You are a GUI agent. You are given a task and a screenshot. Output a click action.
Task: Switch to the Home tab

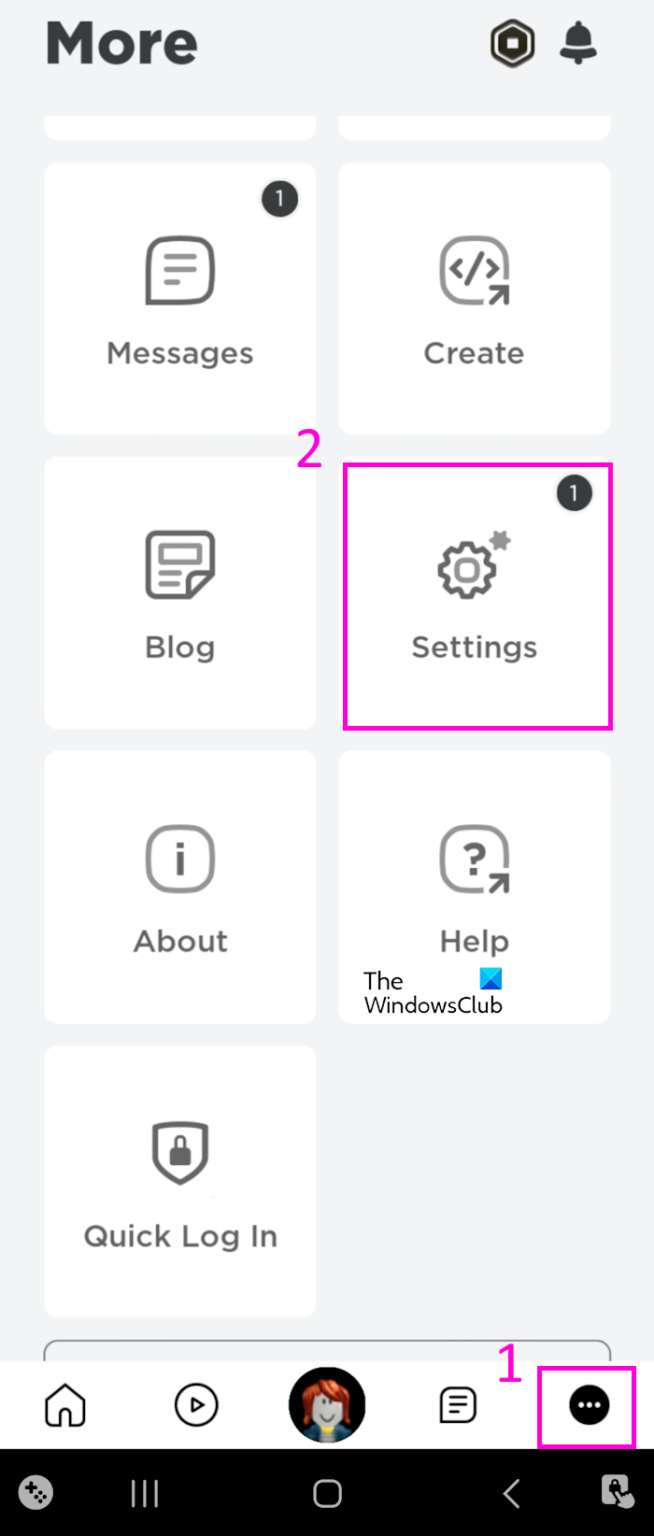tap(66, 1406)
